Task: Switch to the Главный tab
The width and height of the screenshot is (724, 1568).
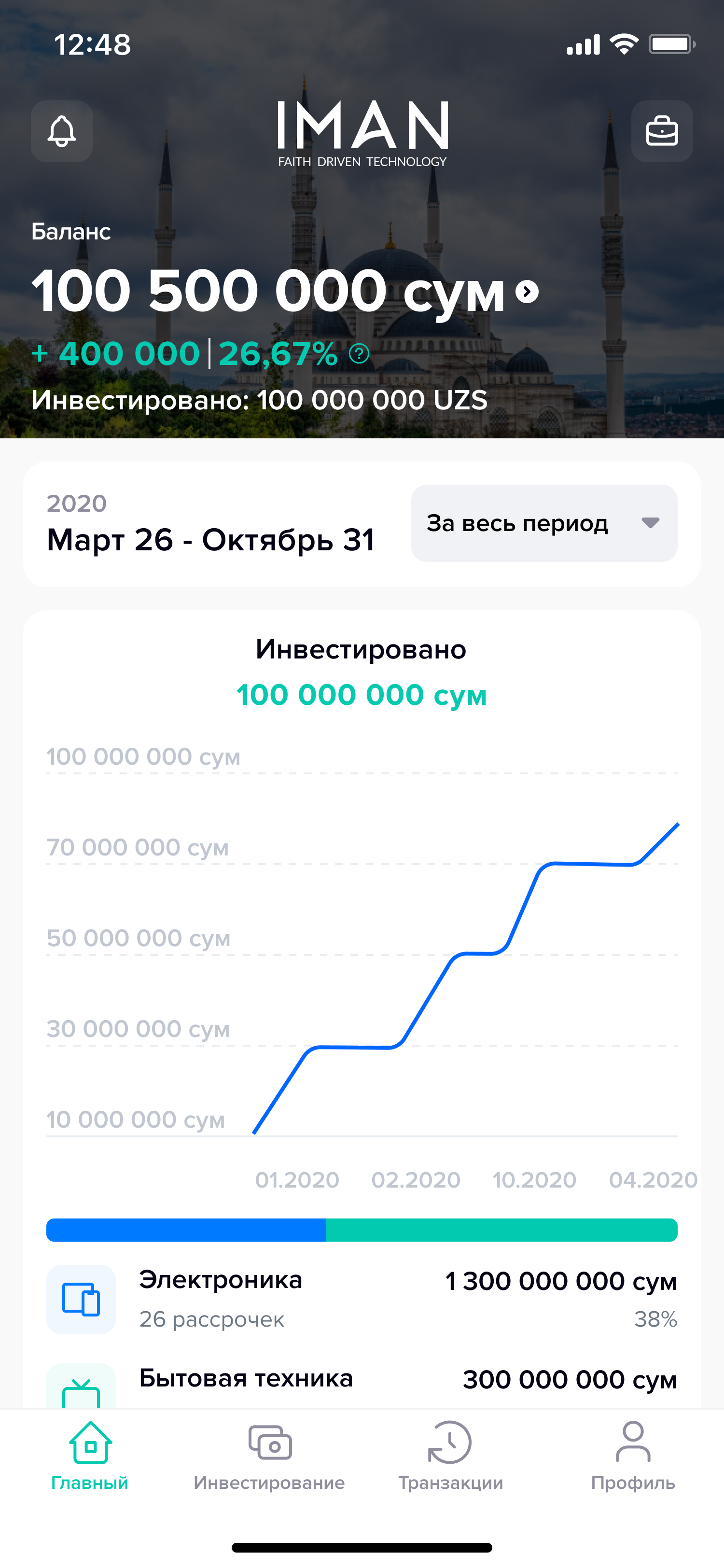Action: (90, 1455)
